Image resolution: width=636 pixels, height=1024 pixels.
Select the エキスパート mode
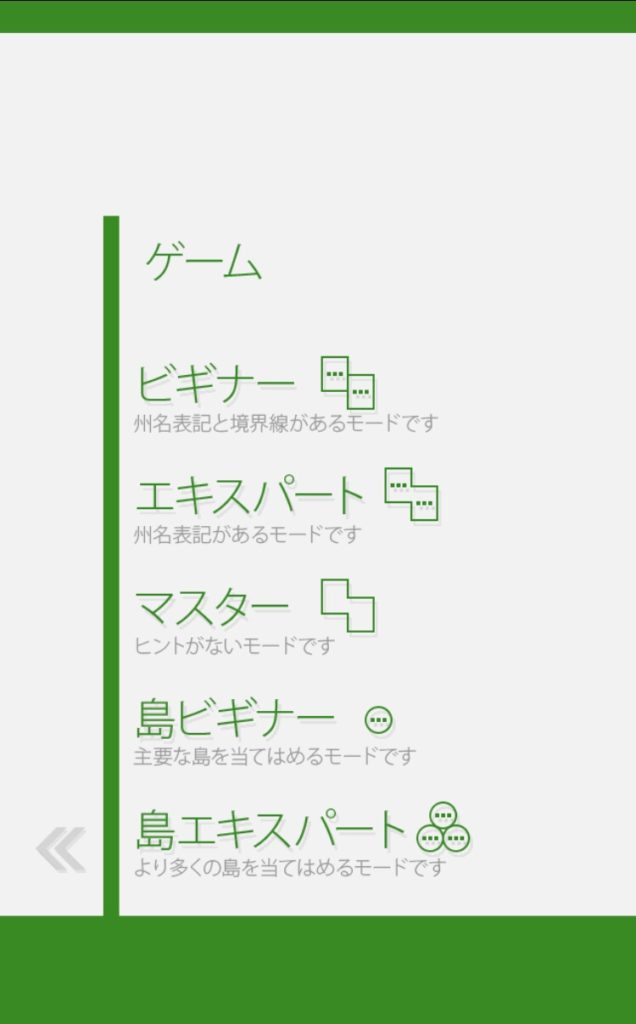pyautogui.click(x=250, y=496)
